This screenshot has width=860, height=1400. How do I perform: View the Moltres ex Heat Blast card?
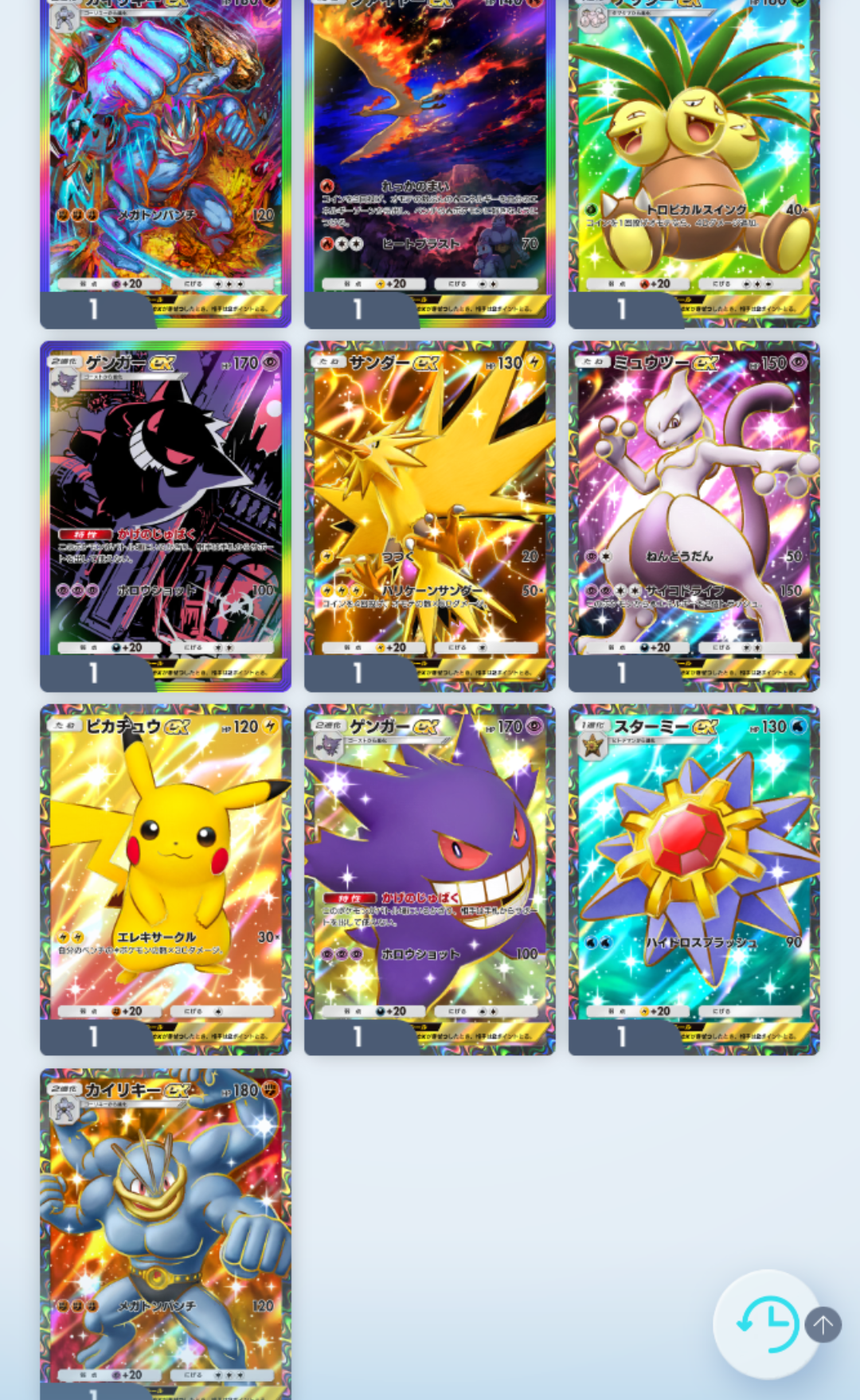pos(429,151)
